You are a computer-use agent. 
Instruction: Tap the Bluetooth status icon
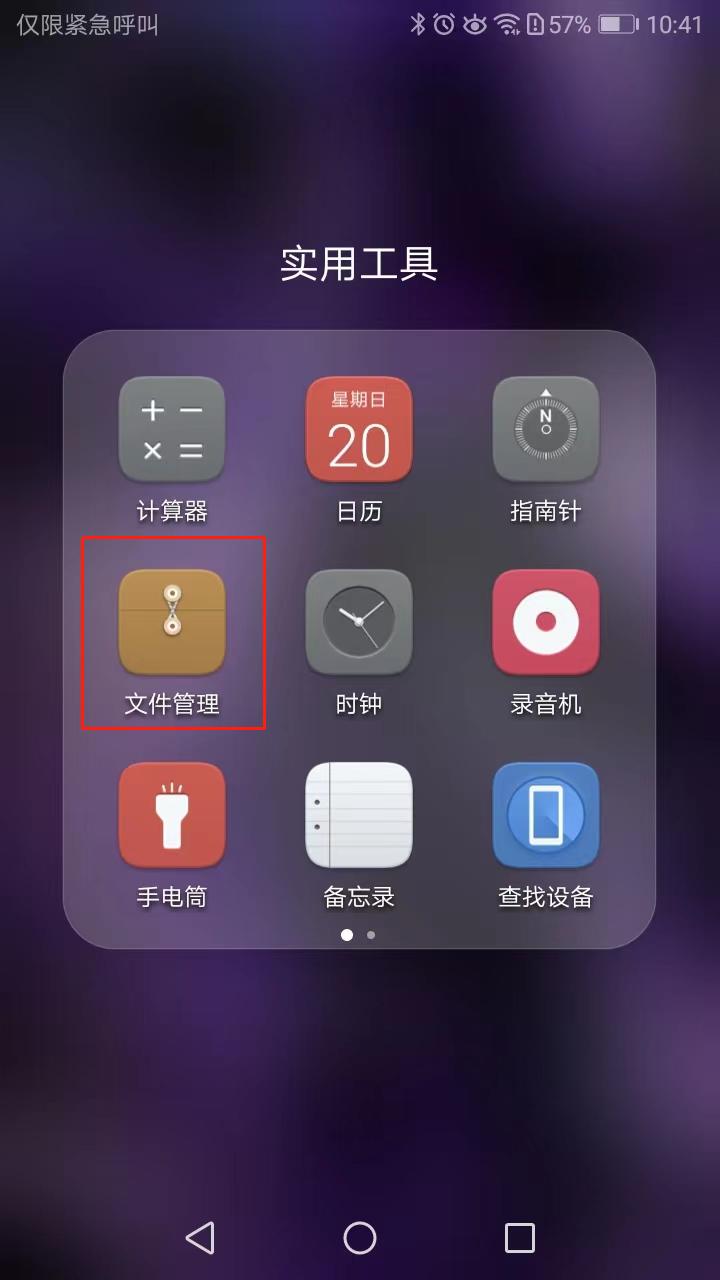click(x=420, y=26)
